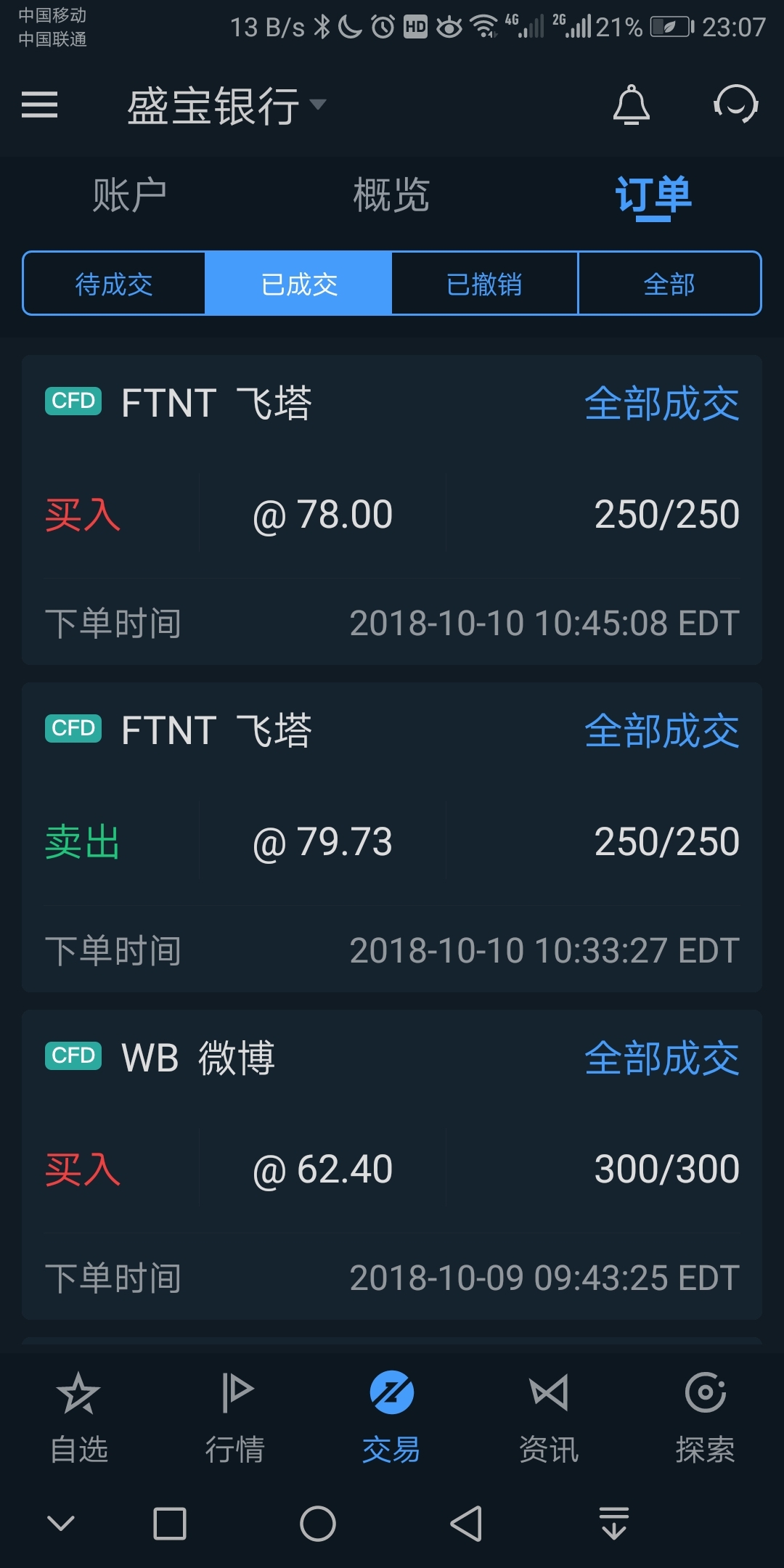Show 全部 orders segment
784x1568 pixels.
pos(669,284)
